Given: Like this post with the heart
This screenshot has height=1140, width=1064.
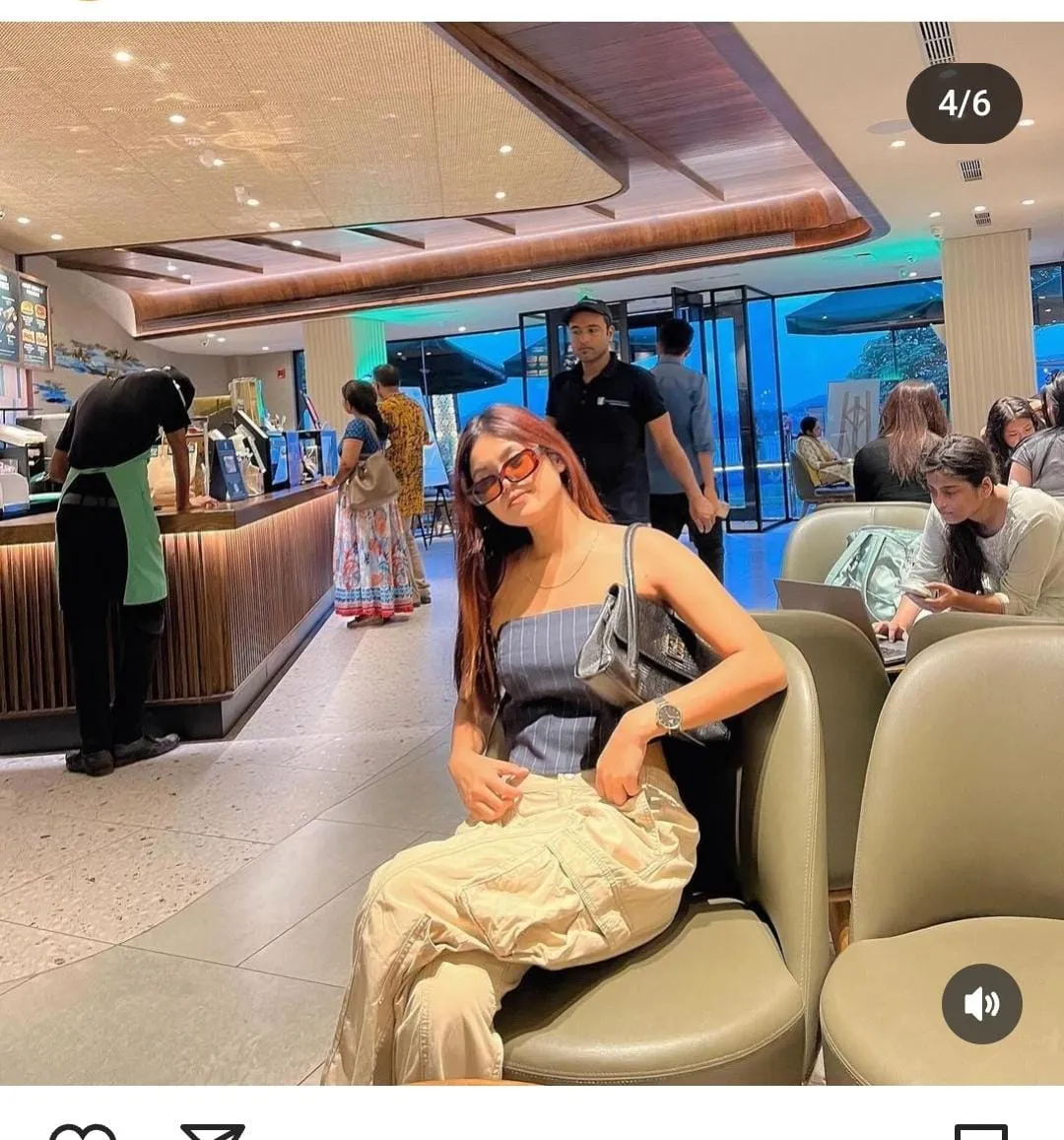Looking at the screenshot, I should (x=83, y=1133).
